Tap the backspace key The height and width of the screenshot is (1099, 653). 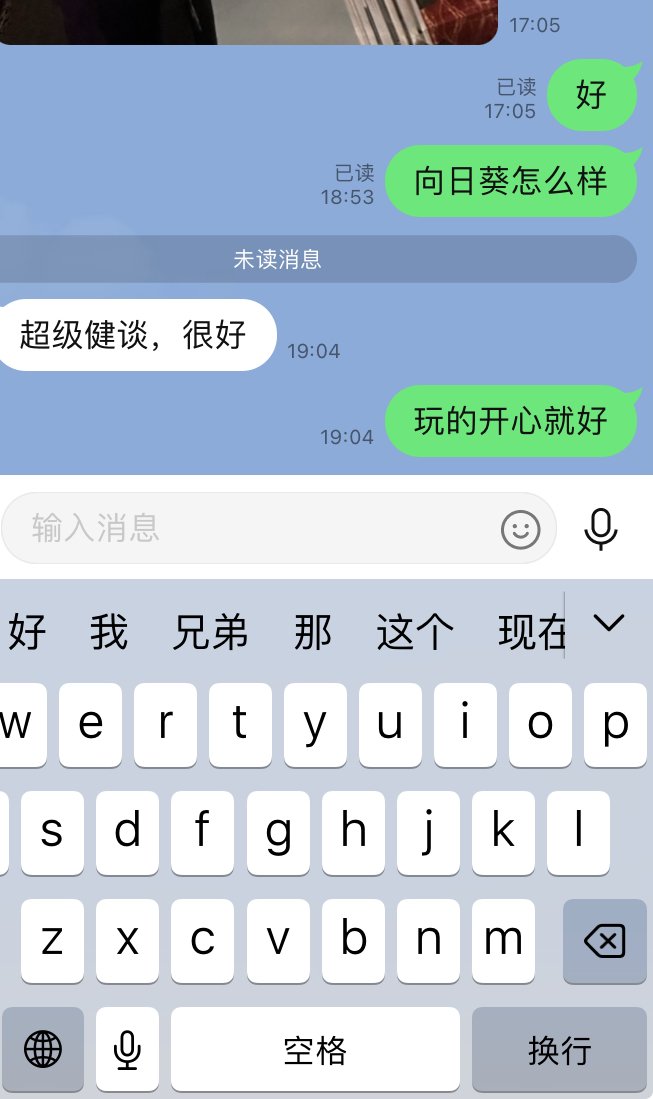click(x=604, y=941)
